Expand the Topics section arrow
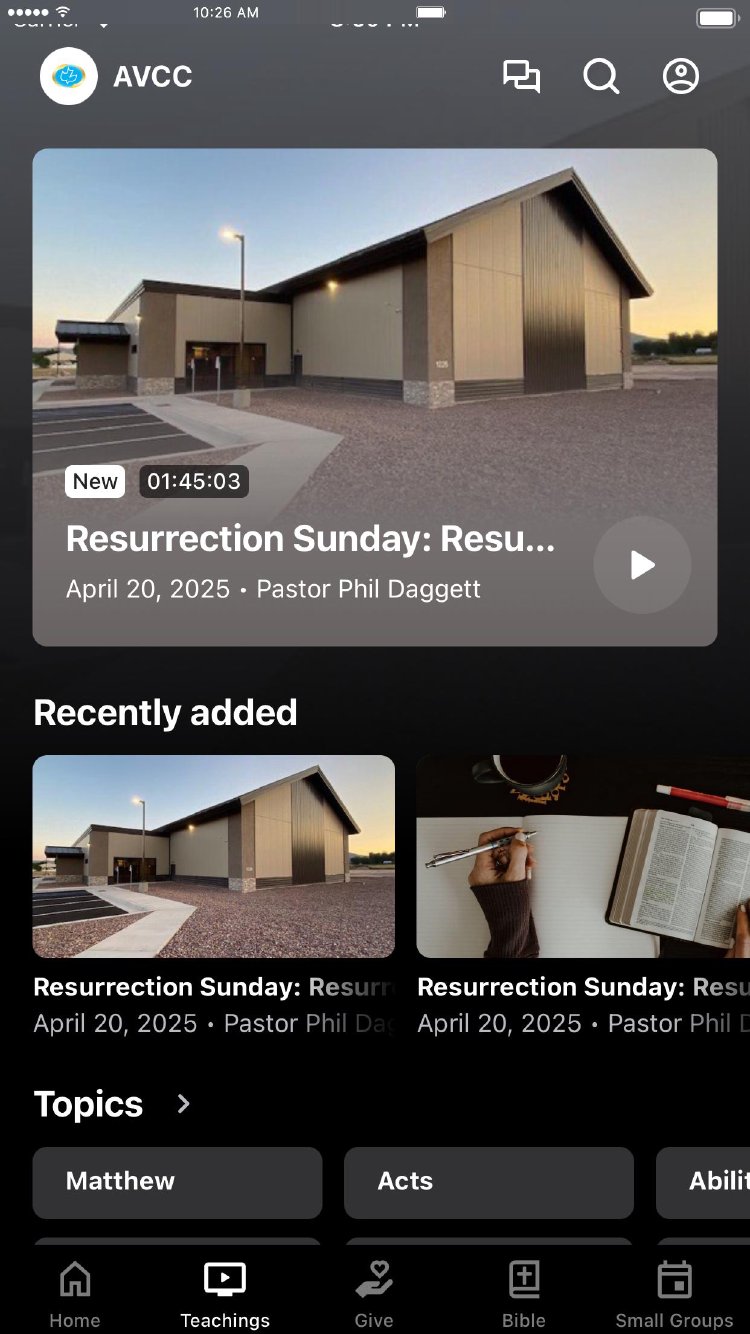Viewport: 750px width, 1334px height. pos(183,1104)
